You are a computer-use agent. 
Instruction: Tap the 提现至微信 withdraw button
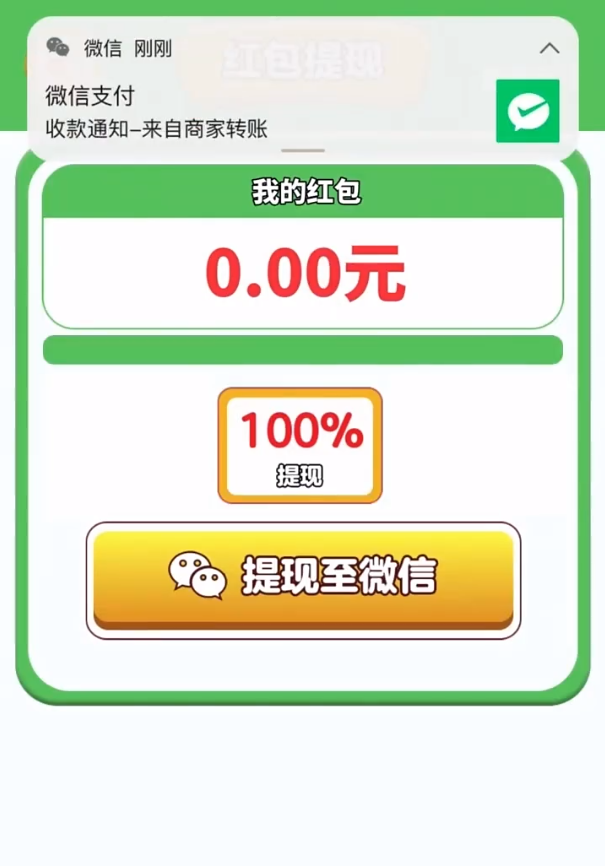tap(303, 578)
